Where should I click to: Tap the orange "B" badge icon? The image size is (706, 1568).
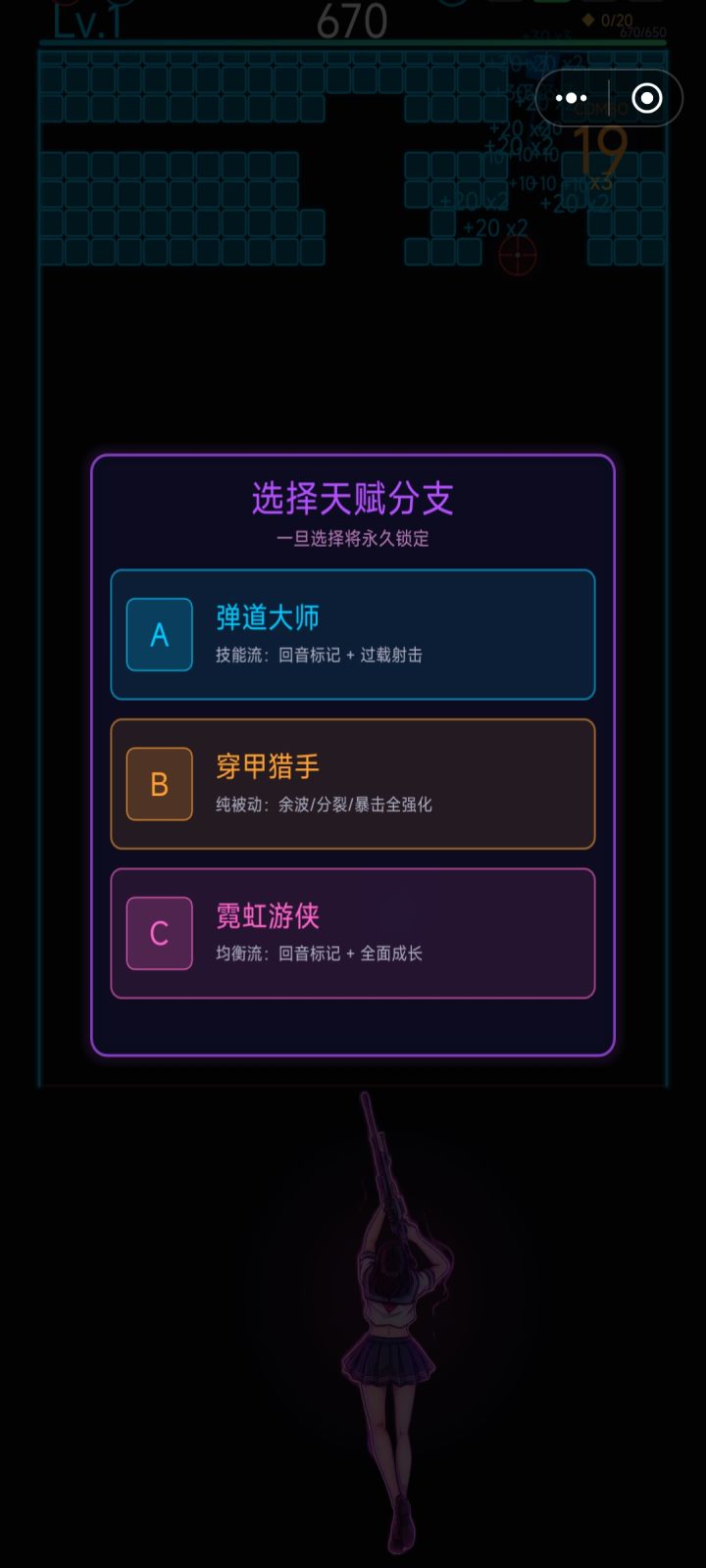tap(159, 785)
